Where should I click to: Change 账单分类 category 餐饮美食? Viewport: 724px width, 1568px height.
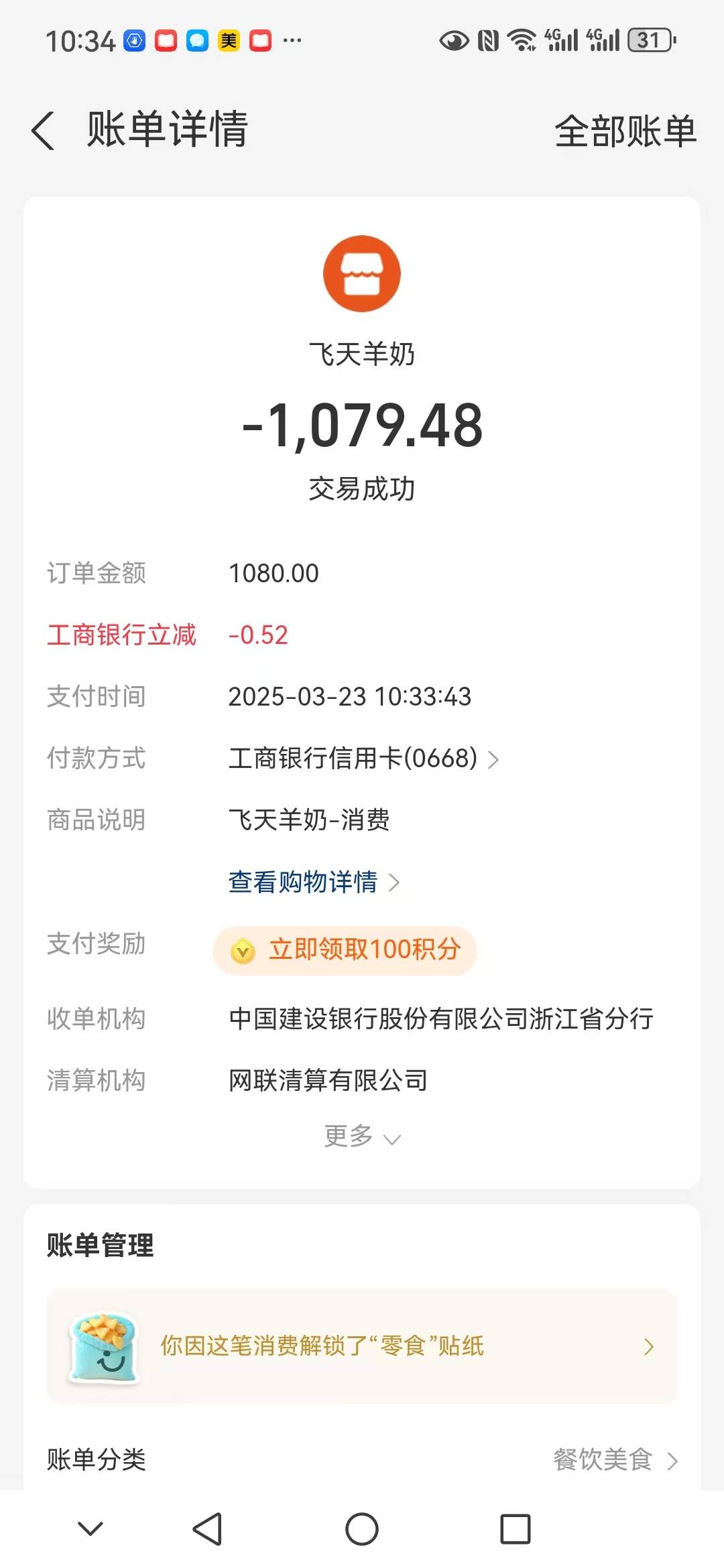614,1459
